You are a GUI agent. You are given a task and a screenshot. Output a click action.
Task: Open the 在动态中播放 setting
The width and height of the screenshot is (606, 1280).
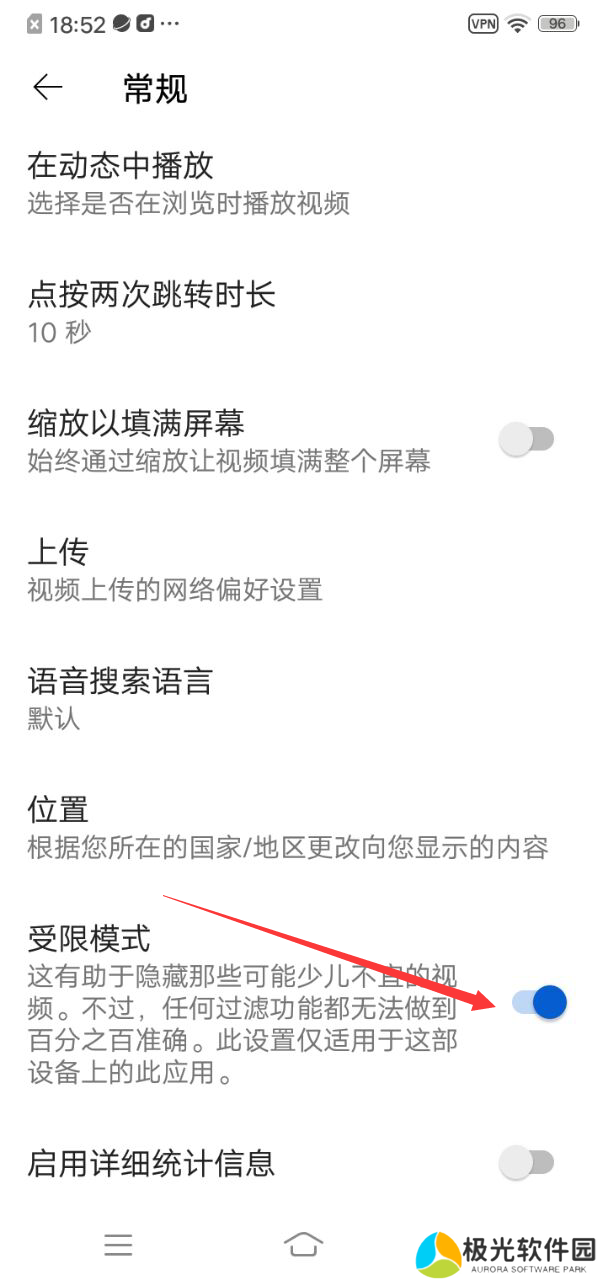pyautogui.click(x=190, y=182)
